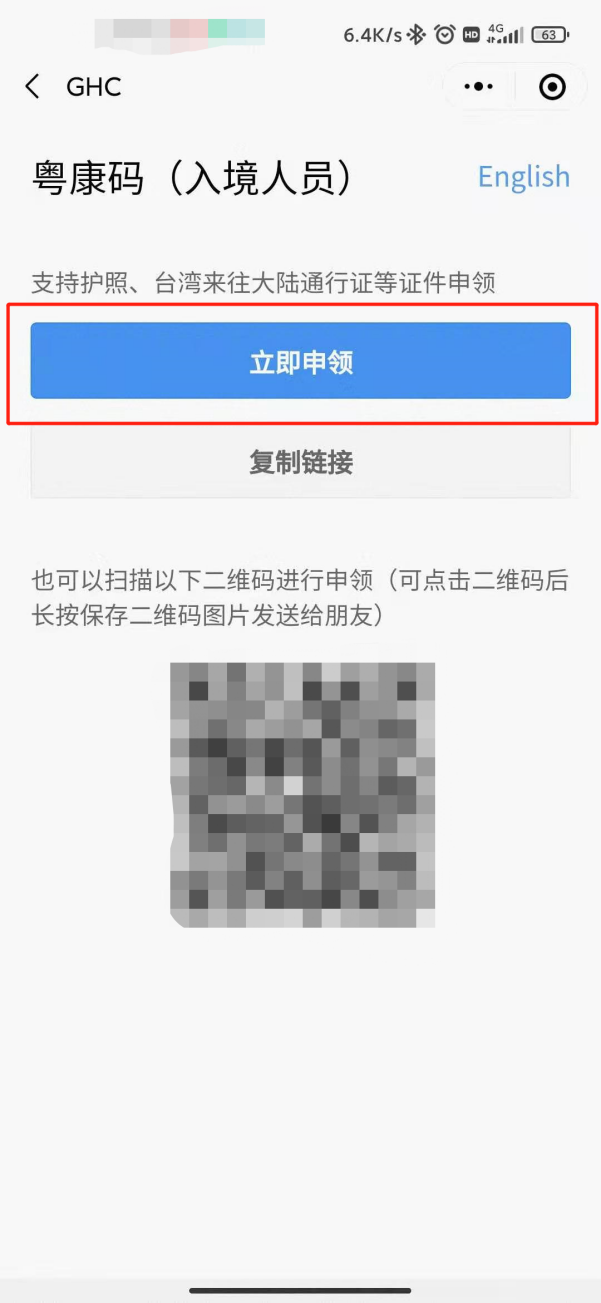Enlarge the QR code image

click(x=302, y=794)
